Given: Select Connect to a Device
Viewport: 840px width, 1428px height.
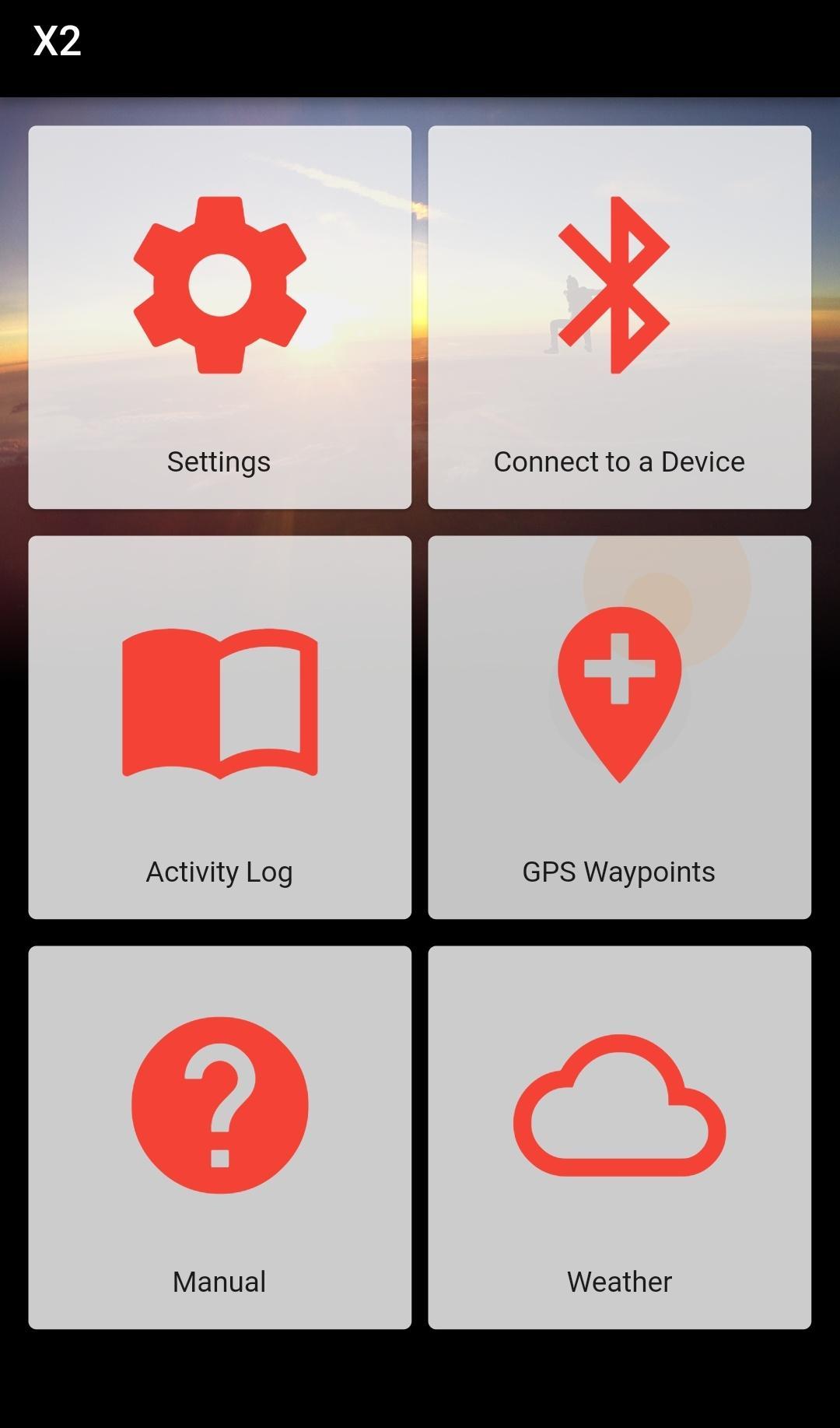Looking at the screenshot, I should [x=620, y=318].
